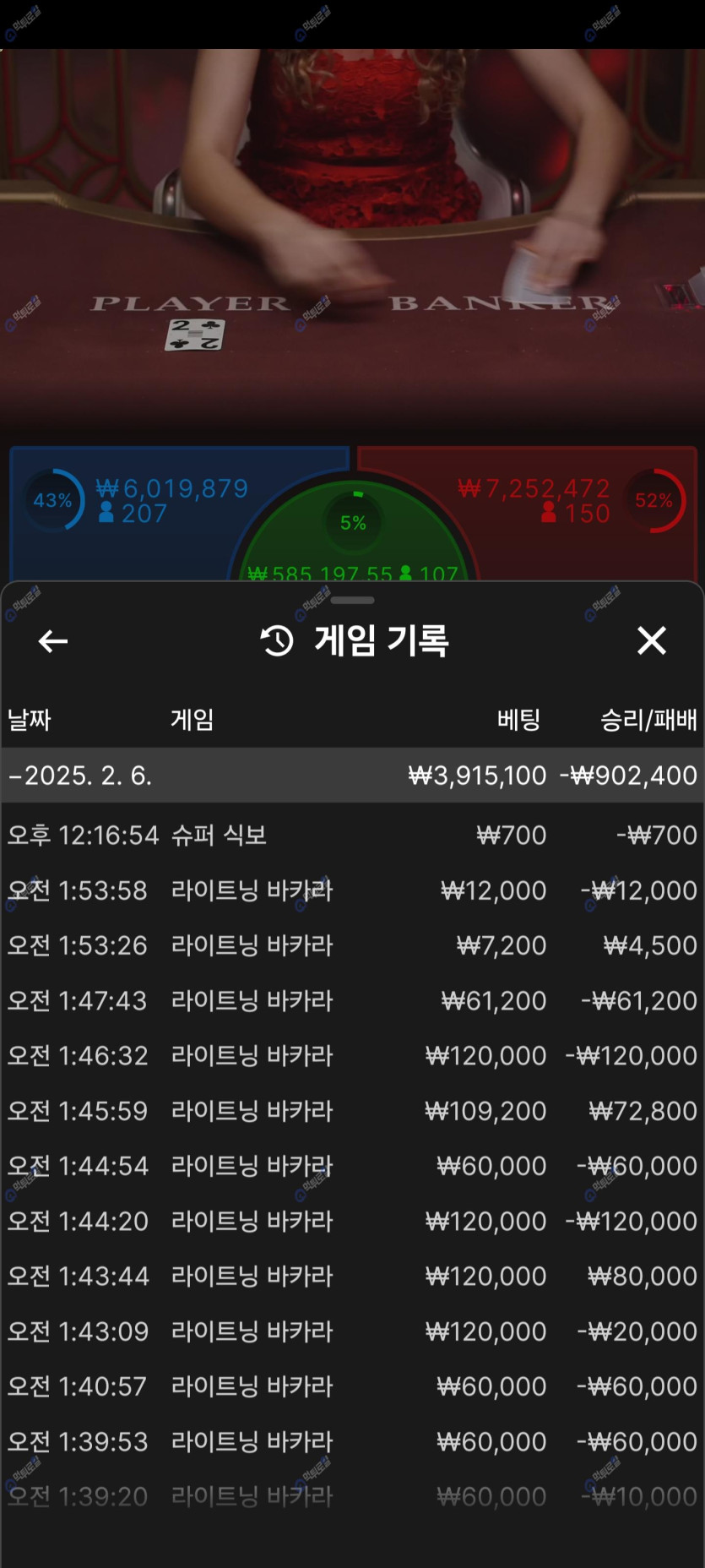View details of the 오전 1:44:54 round
705x1568 pixels.
[x=352, y=1166]
